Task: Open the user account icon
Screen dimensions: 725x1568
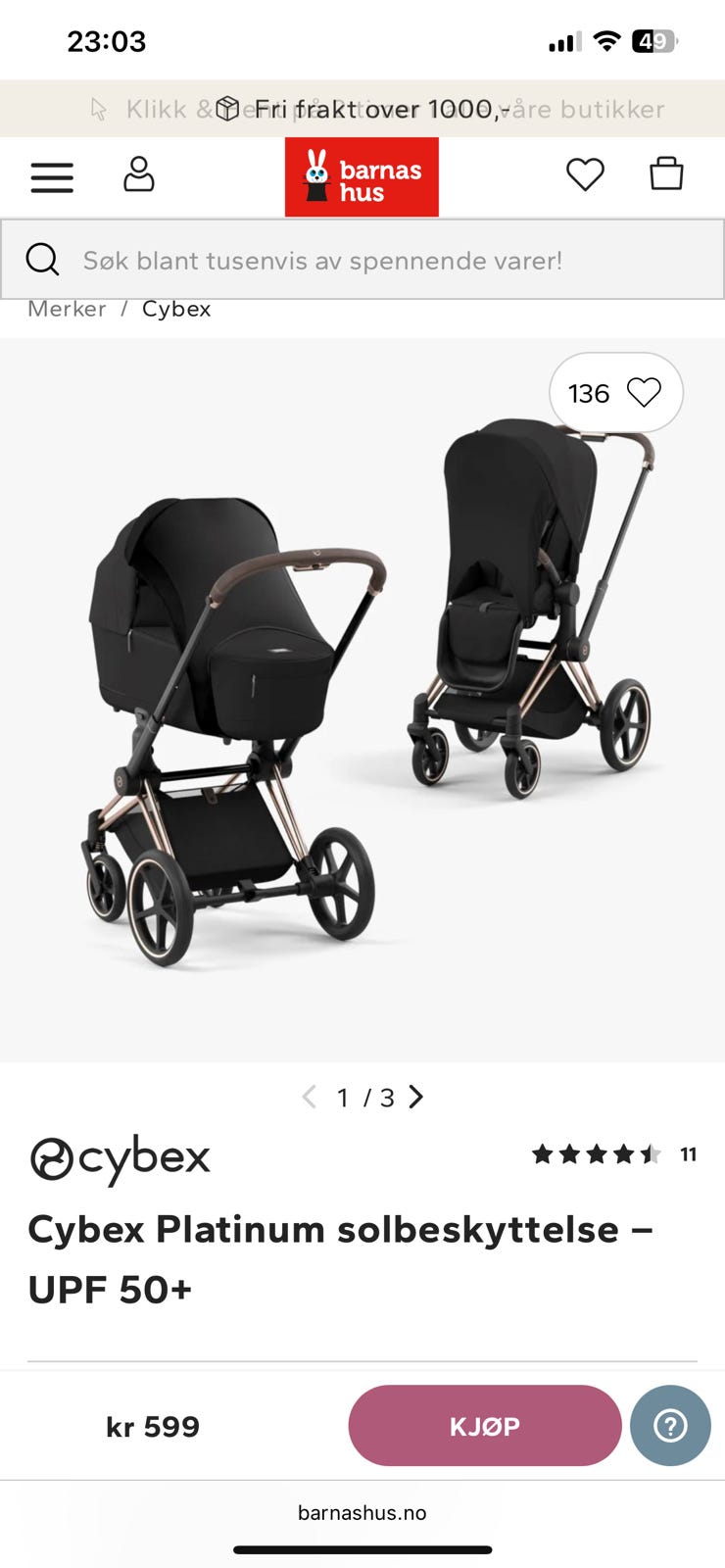Action: point(138,174)
